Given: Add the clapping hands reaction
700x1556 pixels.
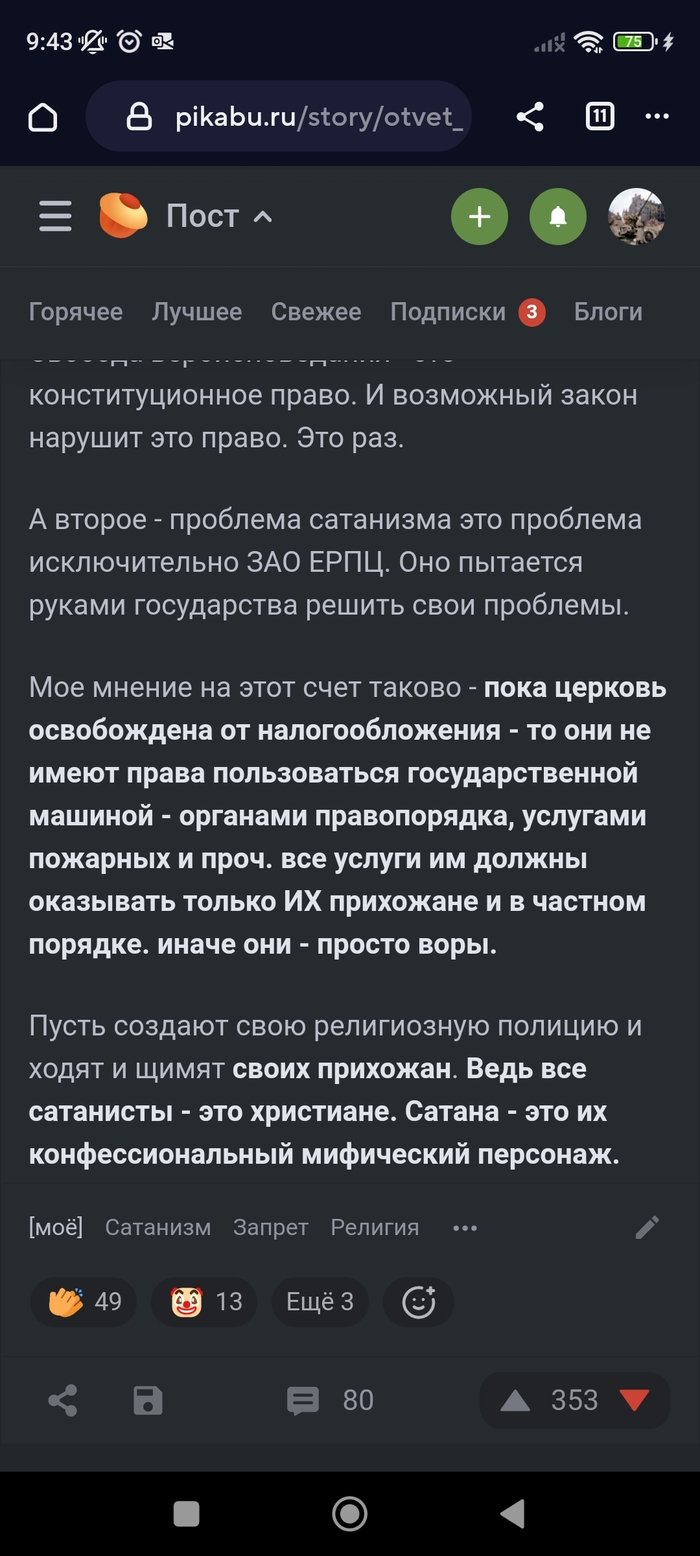Looking at the screenshot, I should [84, 1301].
